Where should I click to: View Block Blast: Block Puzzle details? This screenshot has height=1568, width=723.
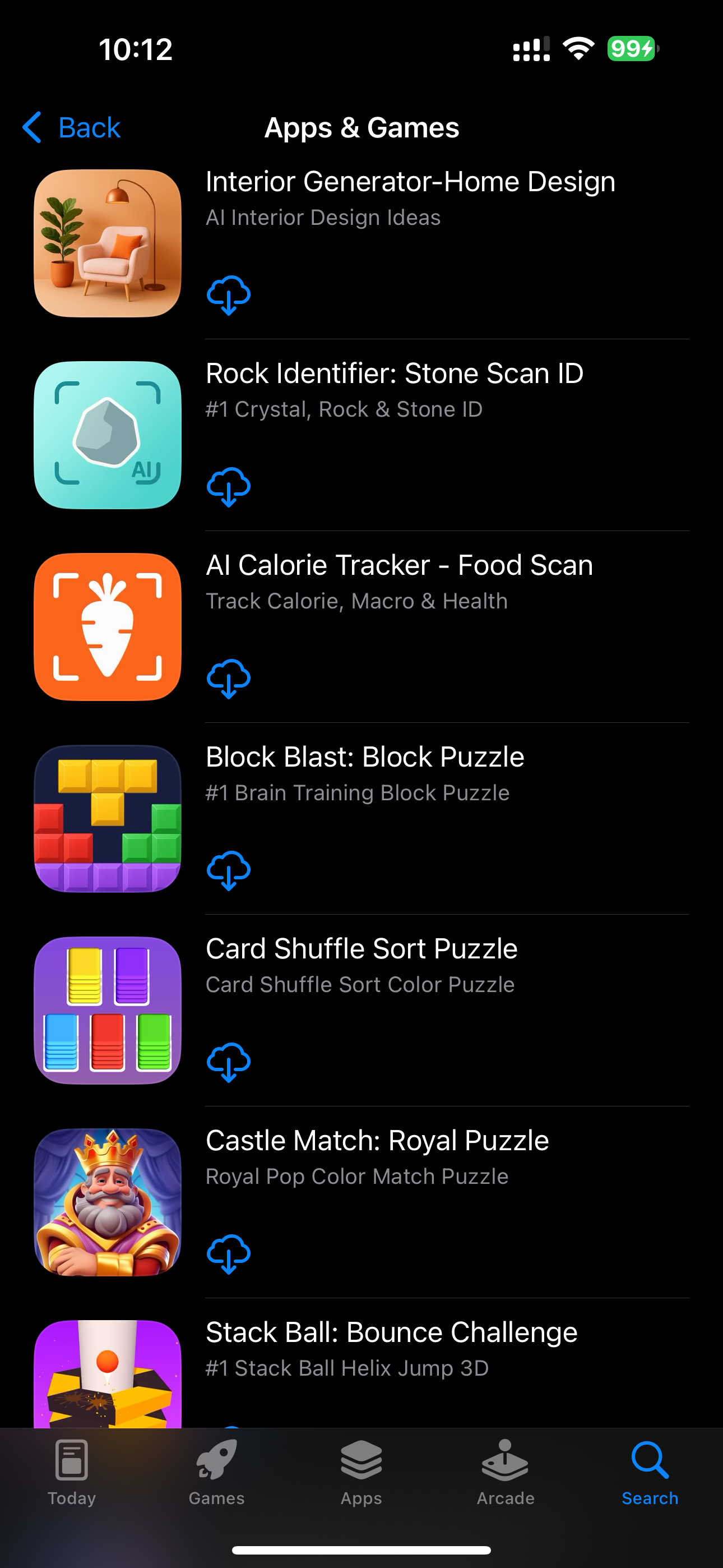click(364, 757)
